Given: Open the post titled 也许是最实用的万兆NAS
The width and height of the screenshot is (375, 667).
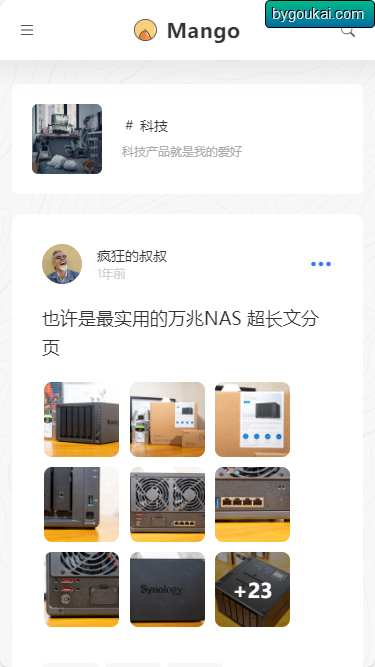Looking at the screenshot, I should 181,333.
